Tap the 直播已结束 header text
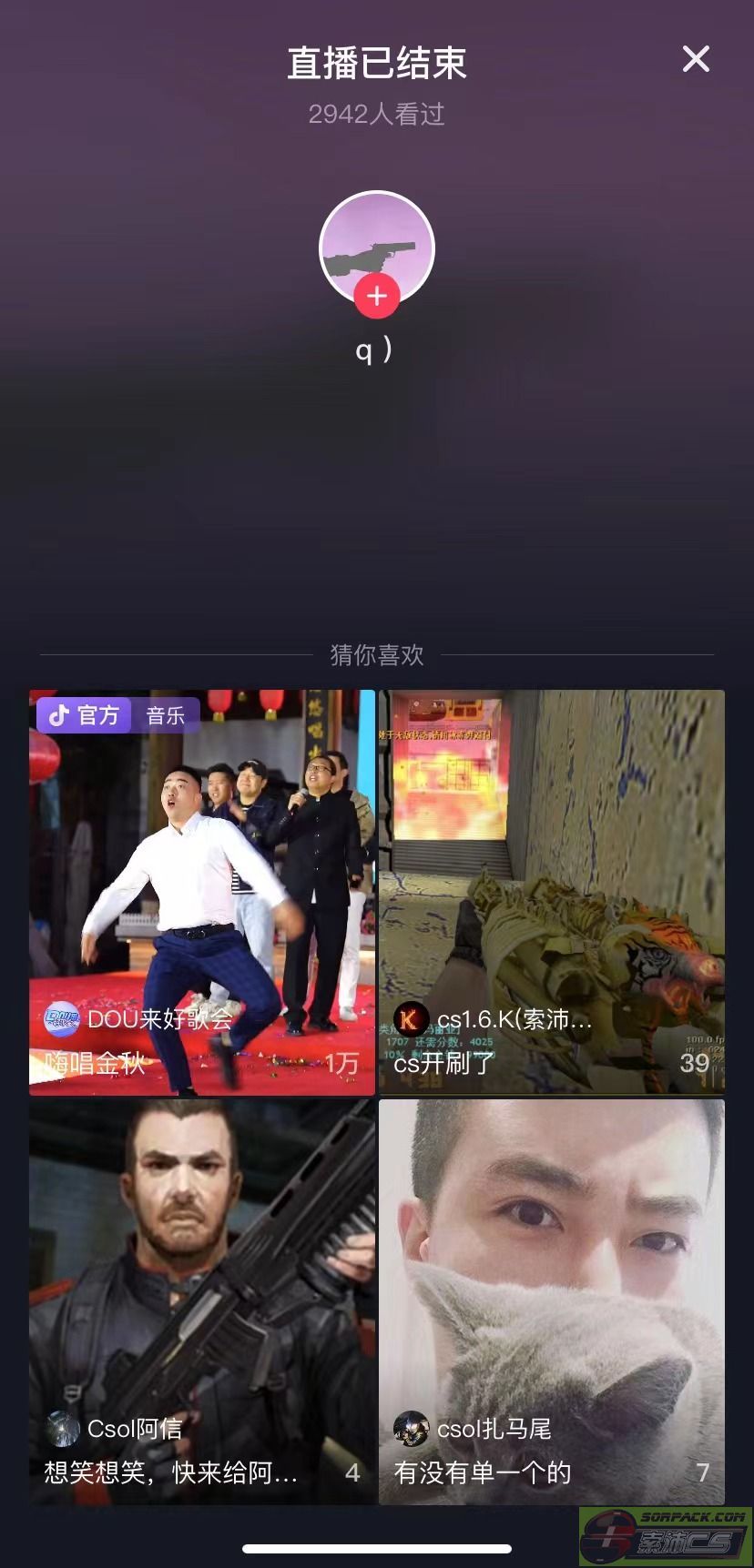754x1568 pixels. tap(376, 64)
